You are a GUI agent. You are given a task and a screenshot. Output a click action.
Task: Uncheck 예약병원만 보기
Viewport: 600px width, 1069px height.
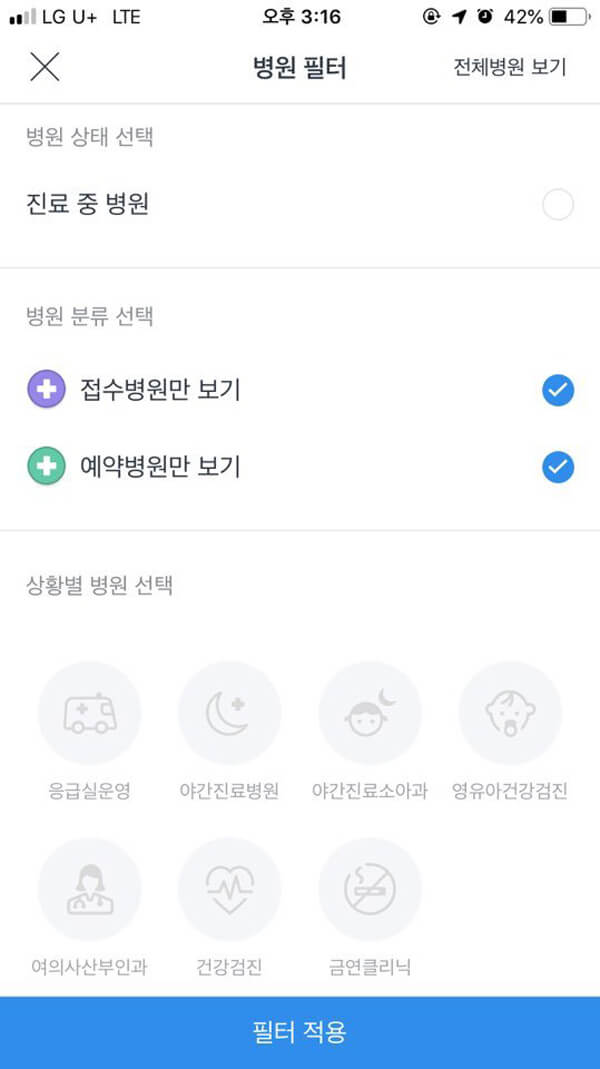pos(558,467)
